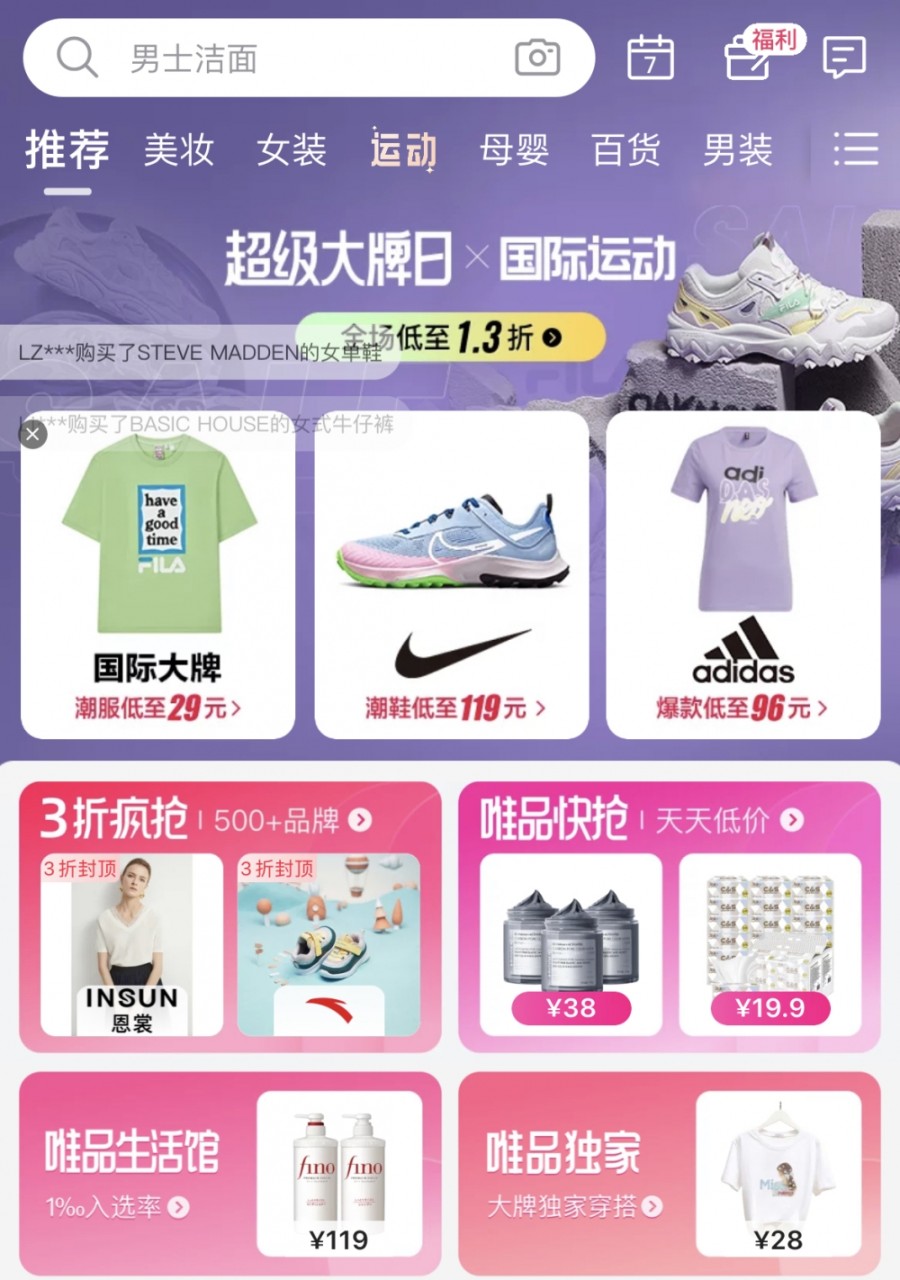Open the calendar check-in icon
The width and height of the screenshot is (900, 1280).
pos(650,58)
